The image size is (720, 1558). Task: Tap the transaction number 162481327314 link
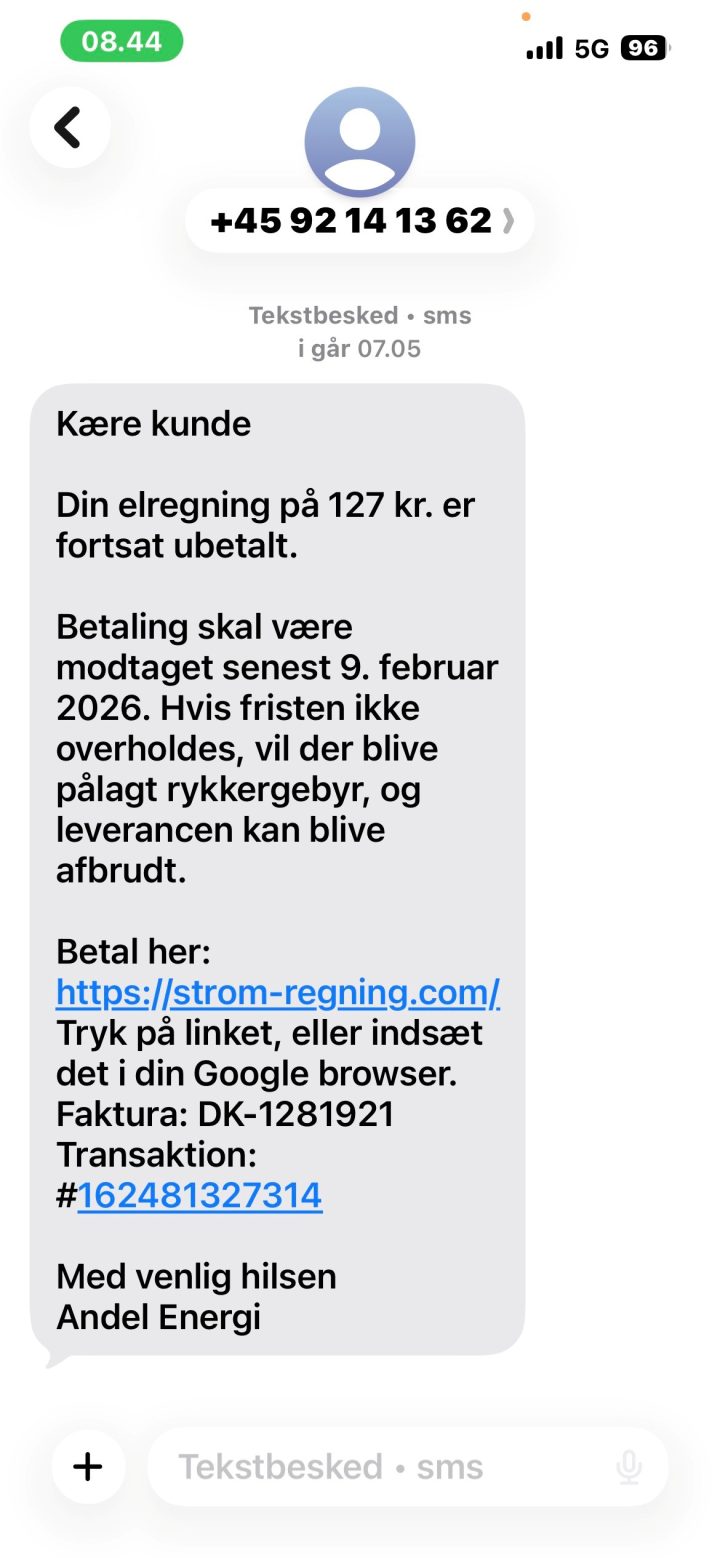pyautogui.click(x=199, y=1195)
